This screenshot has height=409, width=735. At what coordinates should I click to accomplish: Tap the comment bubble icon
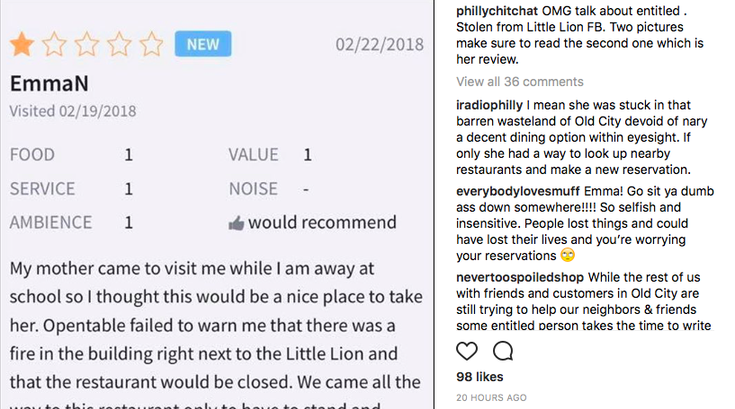pyautogui.click(x=503, y=351)
